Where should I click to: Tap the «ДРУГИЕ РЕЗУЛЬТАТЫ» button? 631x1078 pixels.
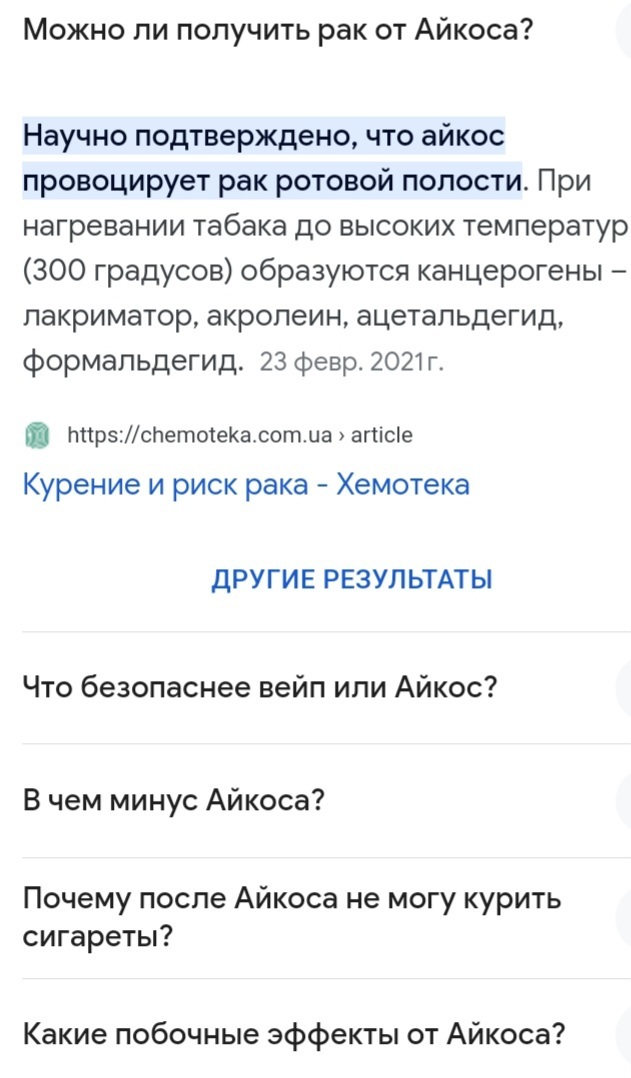pos(351,579)
